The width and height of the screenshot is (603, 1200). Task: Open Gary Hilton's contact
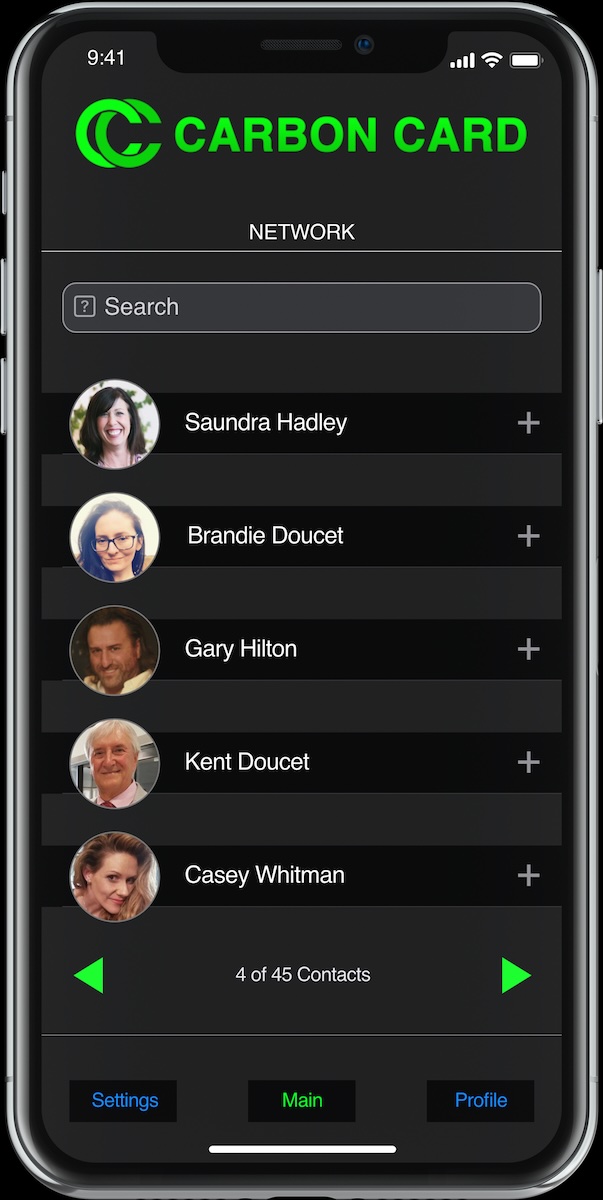pyautogui.click(x=241, y=649)
